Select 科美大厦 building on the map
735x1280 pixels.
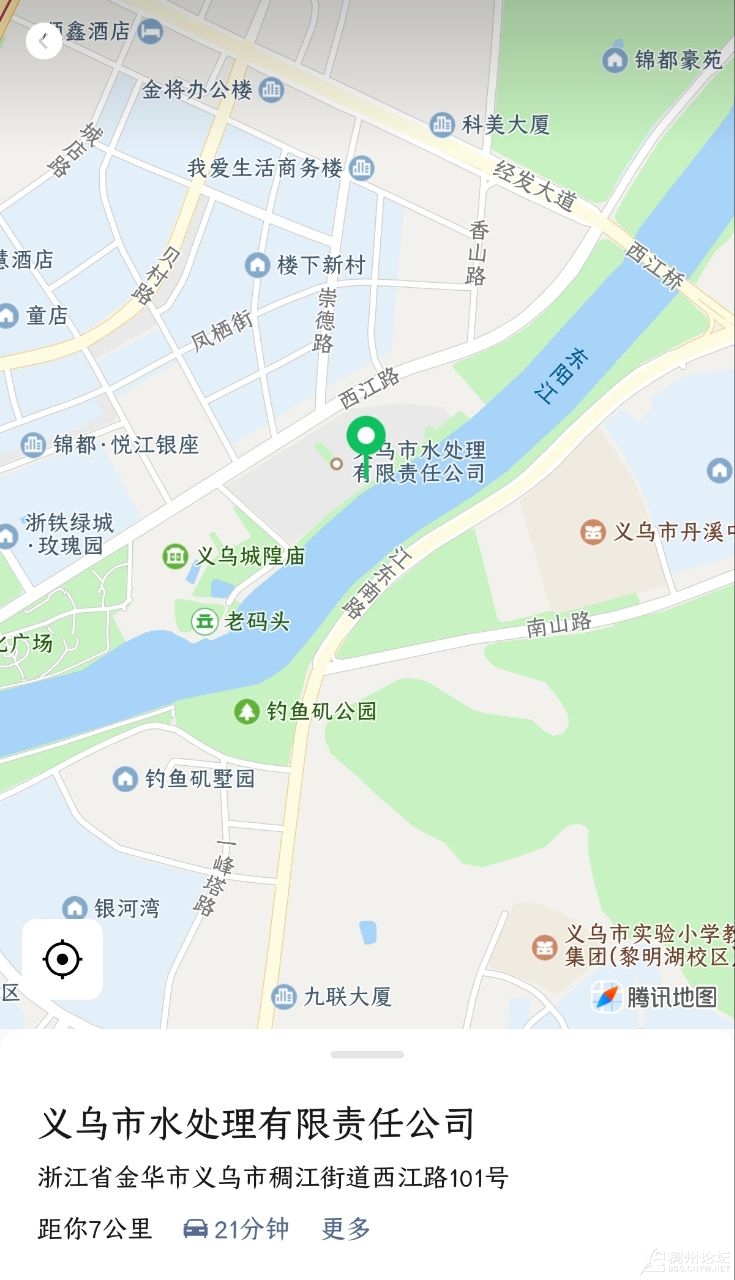(442, 125)
